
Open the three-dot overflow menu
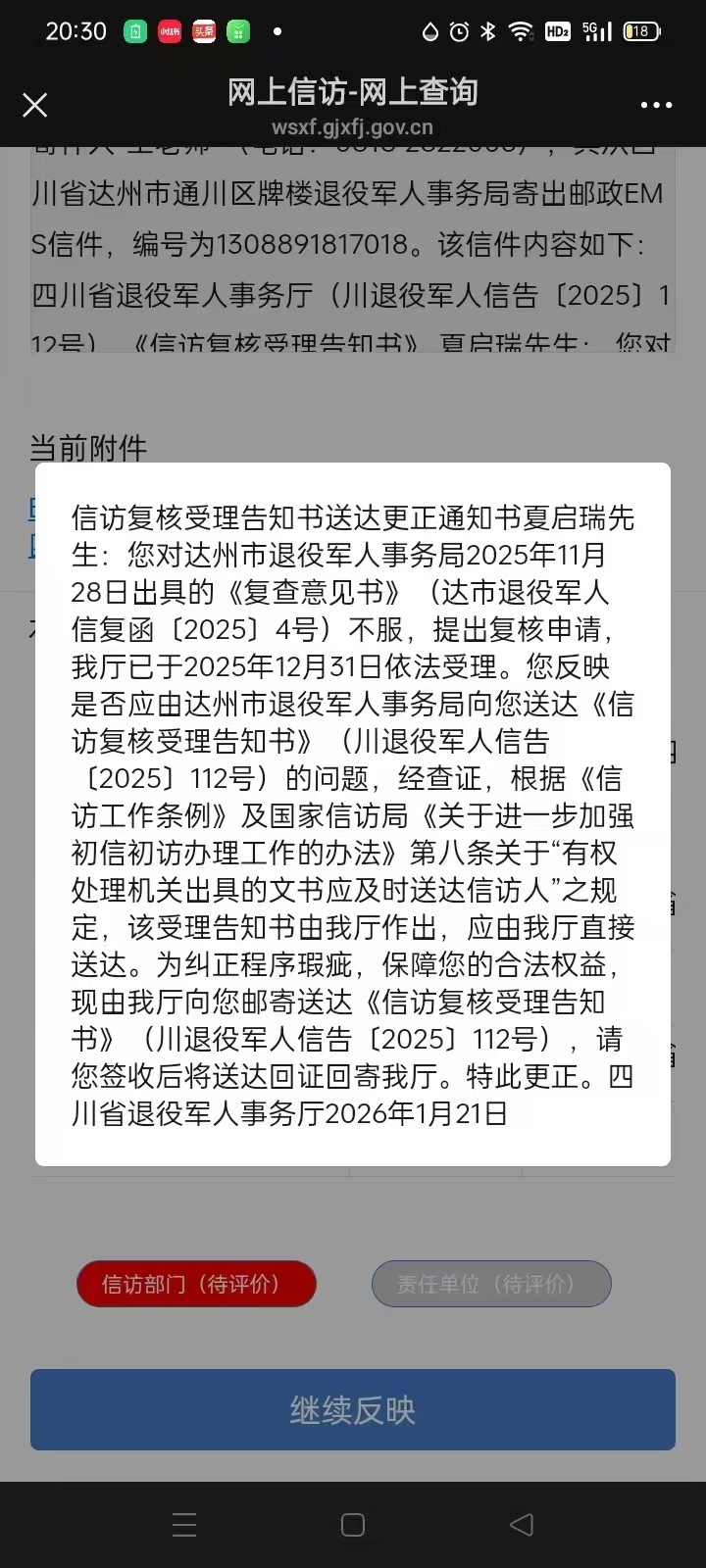click(x=656, y=105)
